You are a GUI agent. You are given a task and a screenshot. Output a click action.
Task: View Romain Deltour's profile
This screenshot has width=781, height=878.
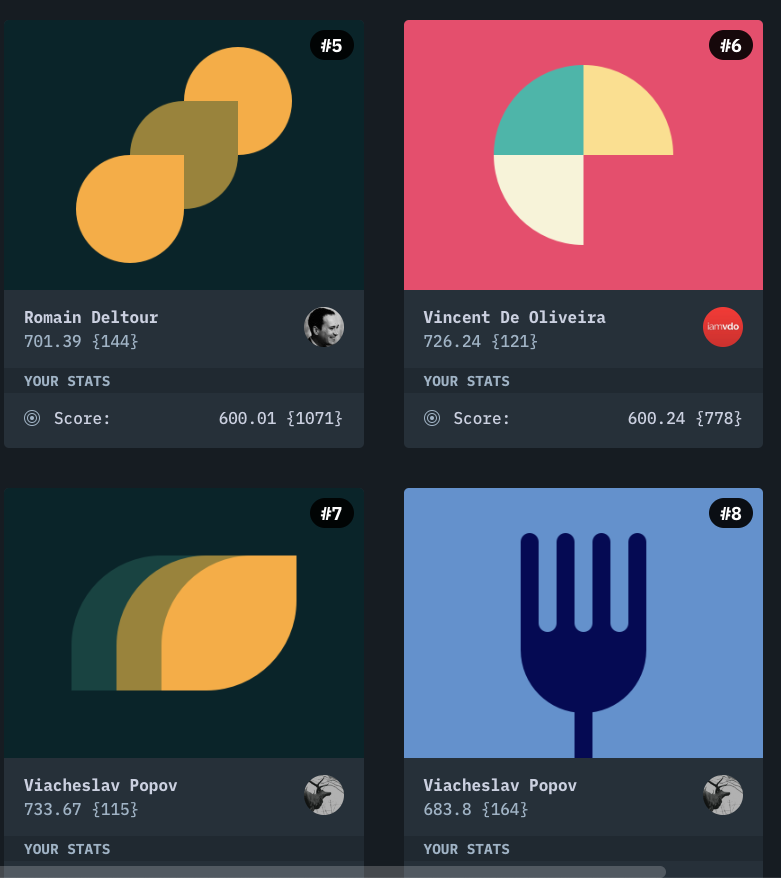(91, 317)
